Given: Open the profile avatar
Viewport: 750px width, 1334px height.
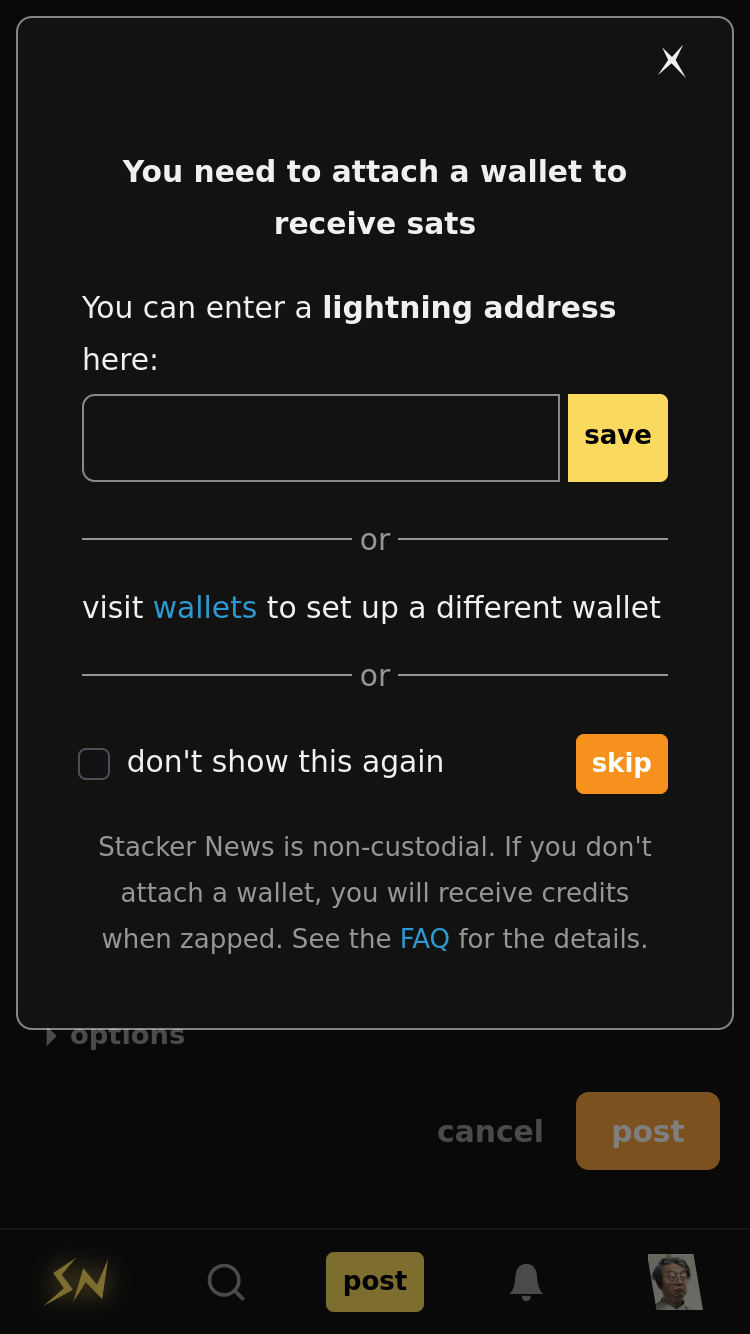Looking at the screenshot, I should [674, 1281].
